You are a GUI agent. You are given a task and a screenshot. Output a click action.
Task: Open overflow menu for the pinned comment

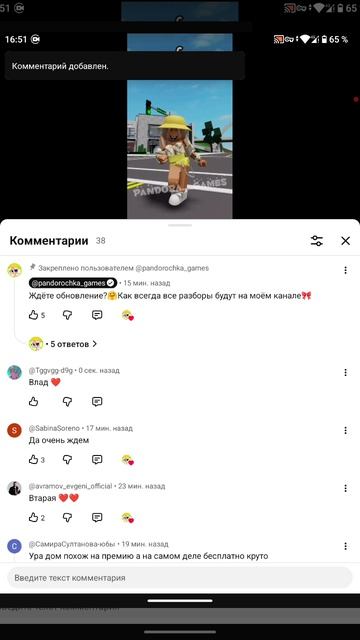click(345, 270)
